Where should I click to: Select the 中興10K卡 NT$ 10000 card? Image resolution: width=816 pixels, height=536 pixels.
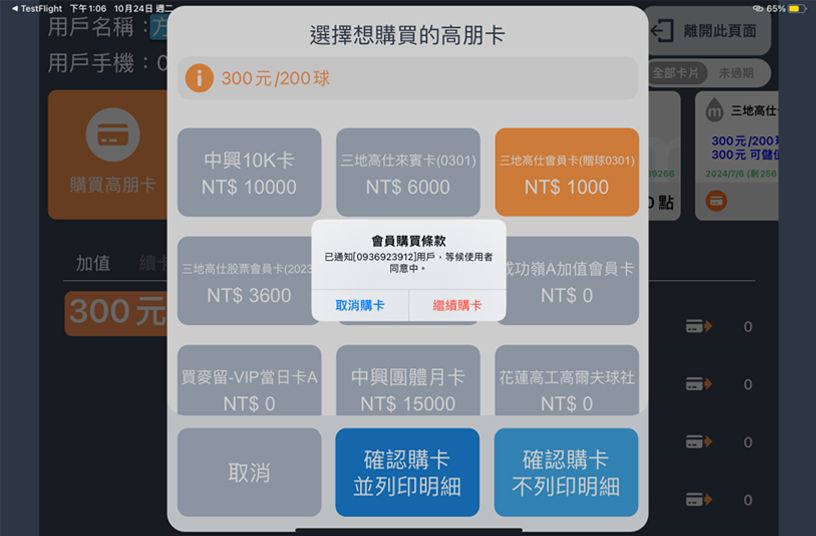point(249,173)
